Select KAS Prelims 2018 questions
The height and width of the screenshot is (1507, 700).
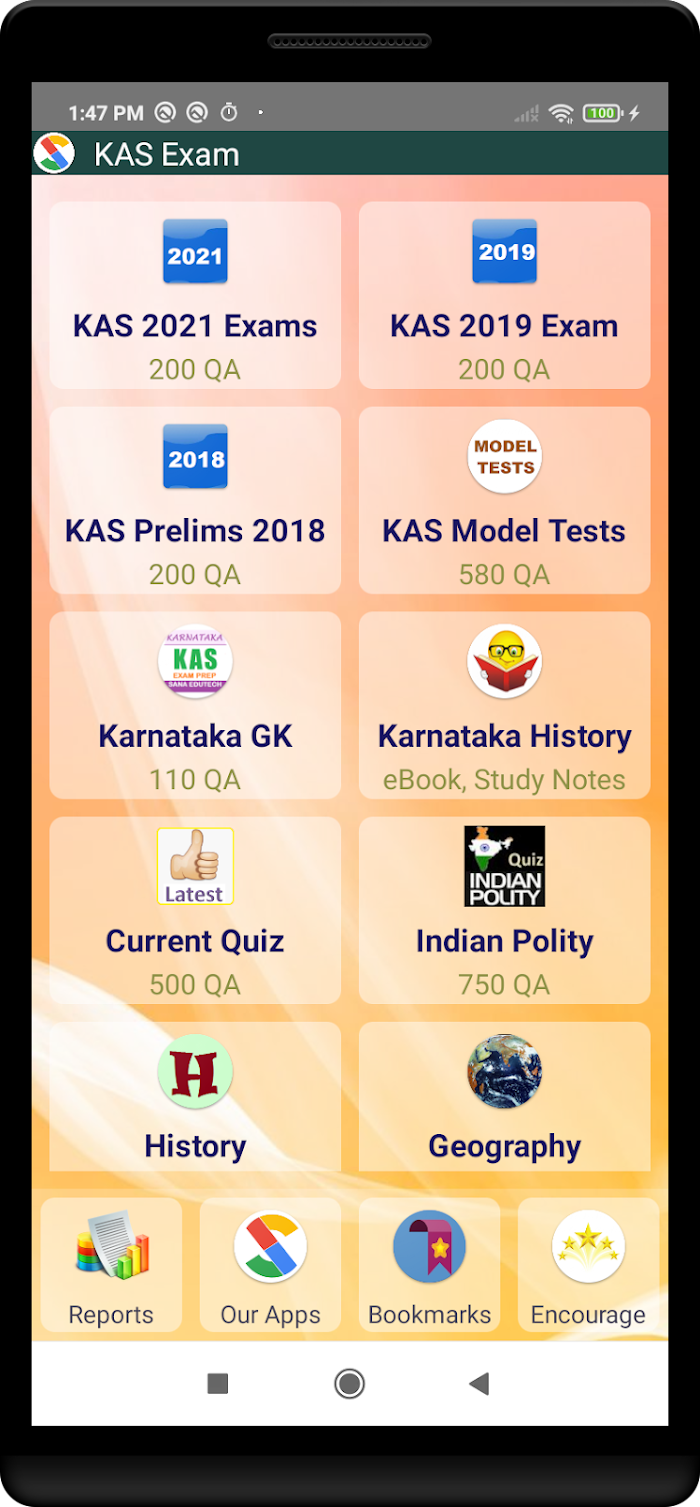pos(195,500)
